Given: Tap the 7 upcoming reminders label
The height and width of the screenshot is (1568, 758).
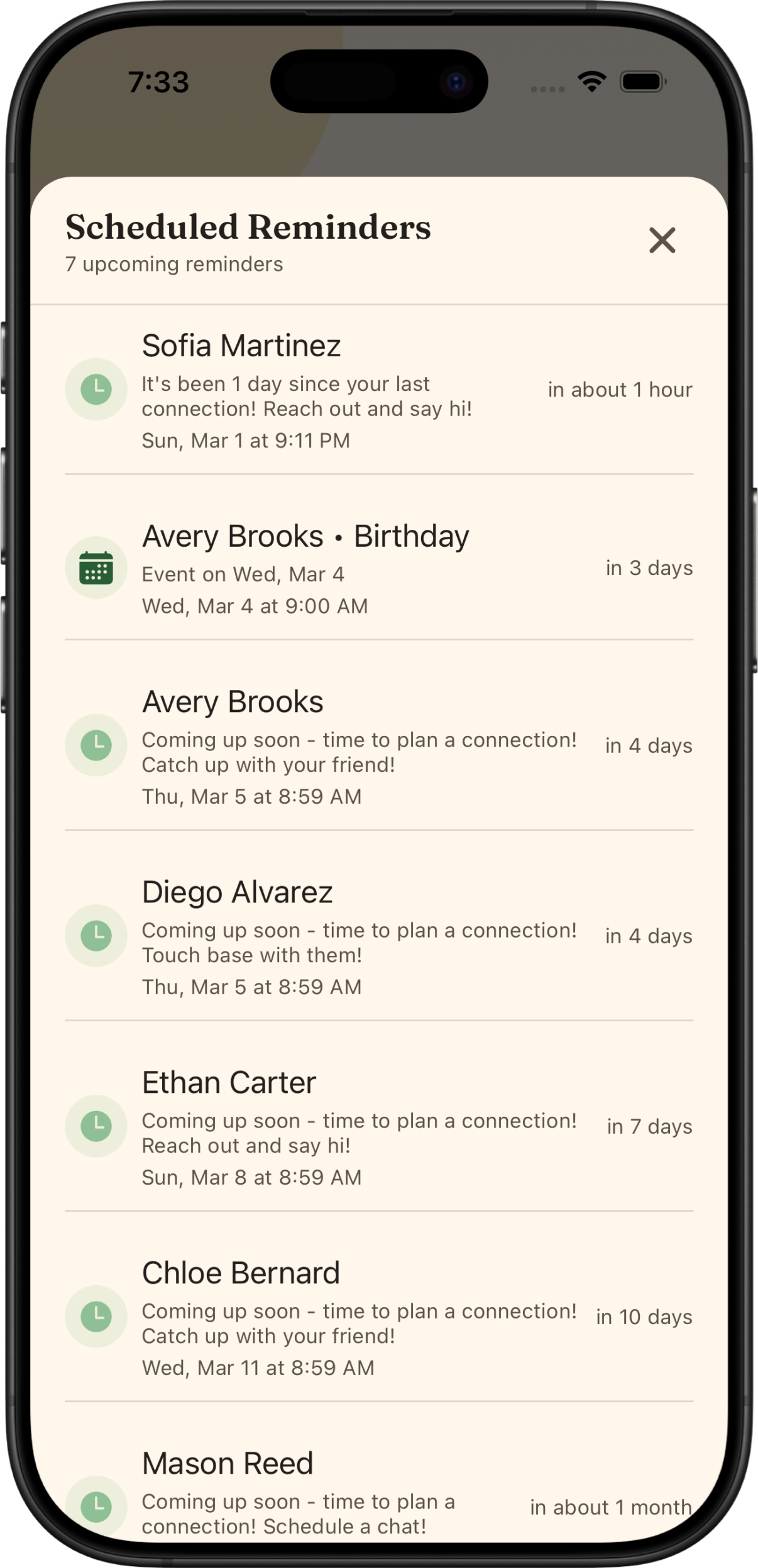Looking at the screenshot, I should tap(173, 264).
